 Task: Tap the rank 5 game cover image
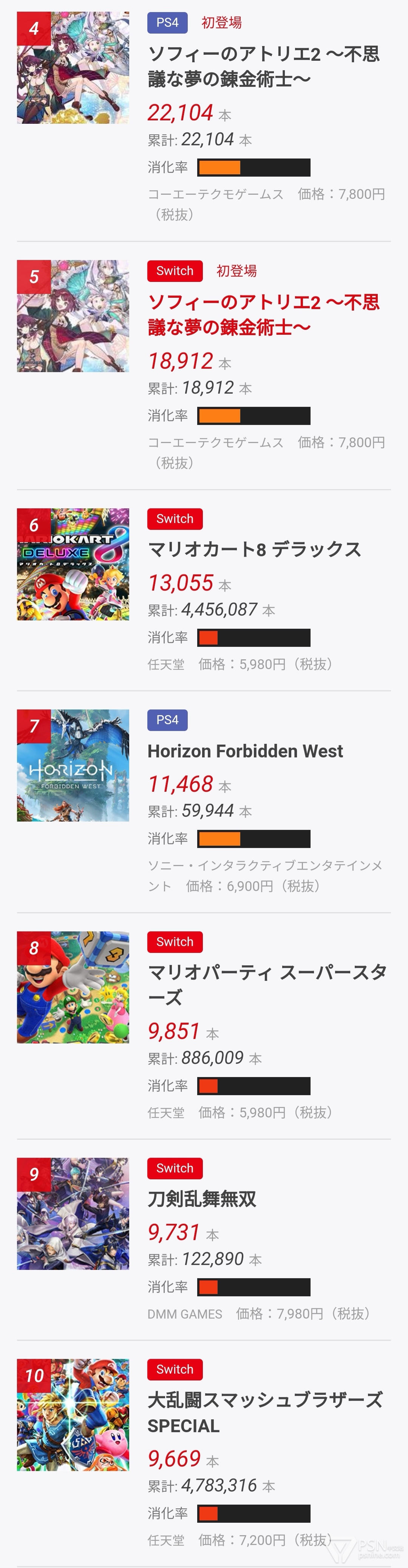point(73,316)
